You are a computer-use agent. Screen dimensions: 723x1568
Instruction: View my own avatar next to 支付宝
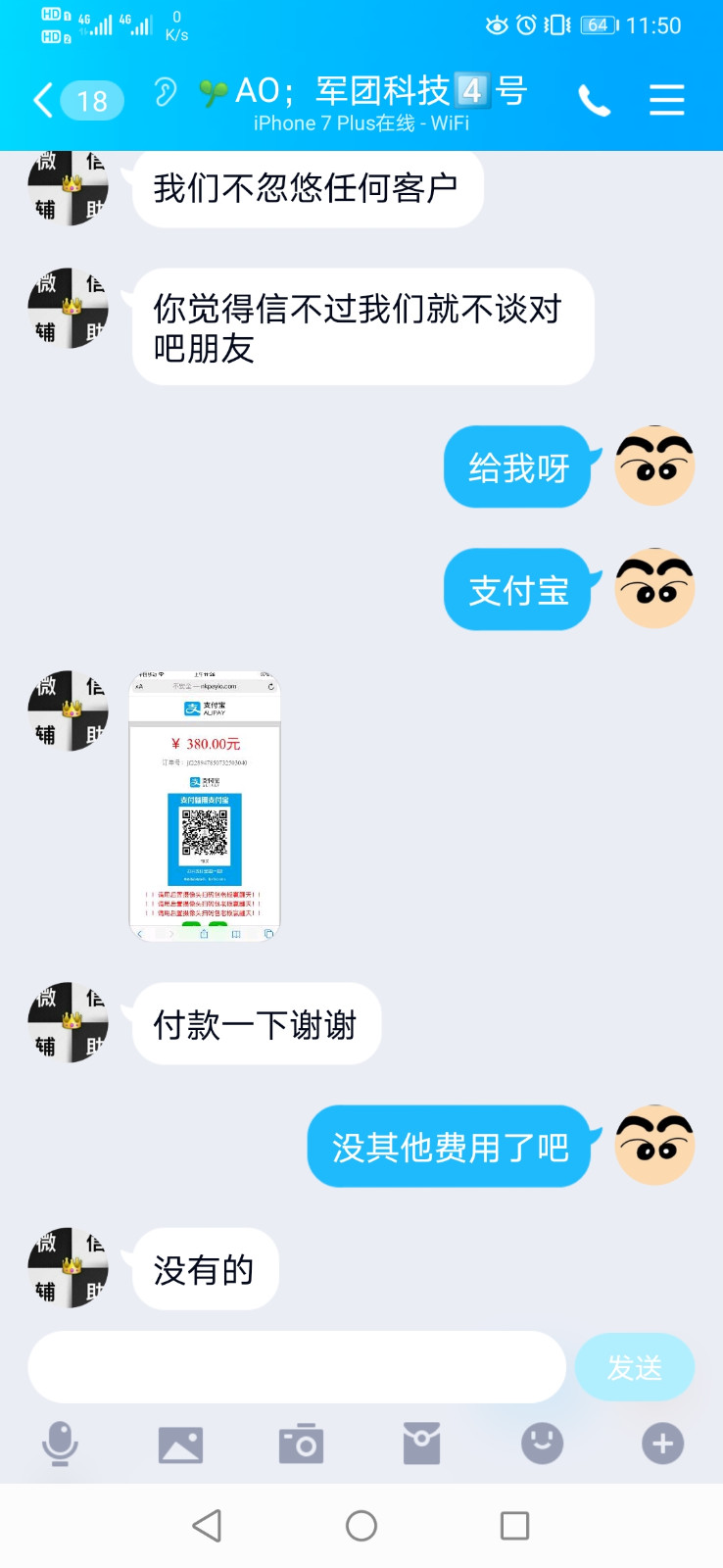click(x=654, y=588)
